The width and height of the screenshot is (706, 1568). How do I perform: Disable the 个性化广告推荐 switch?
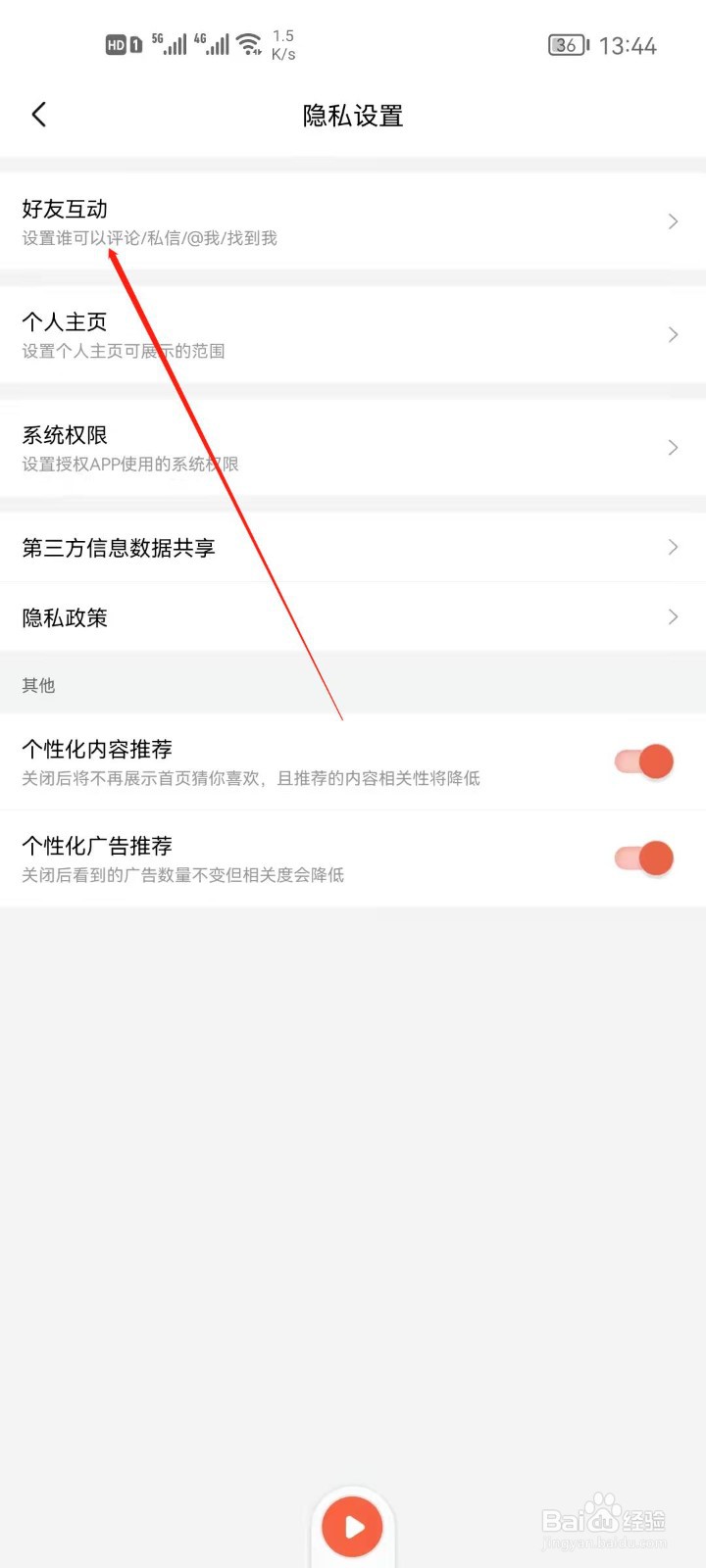[x=641, y=857]
